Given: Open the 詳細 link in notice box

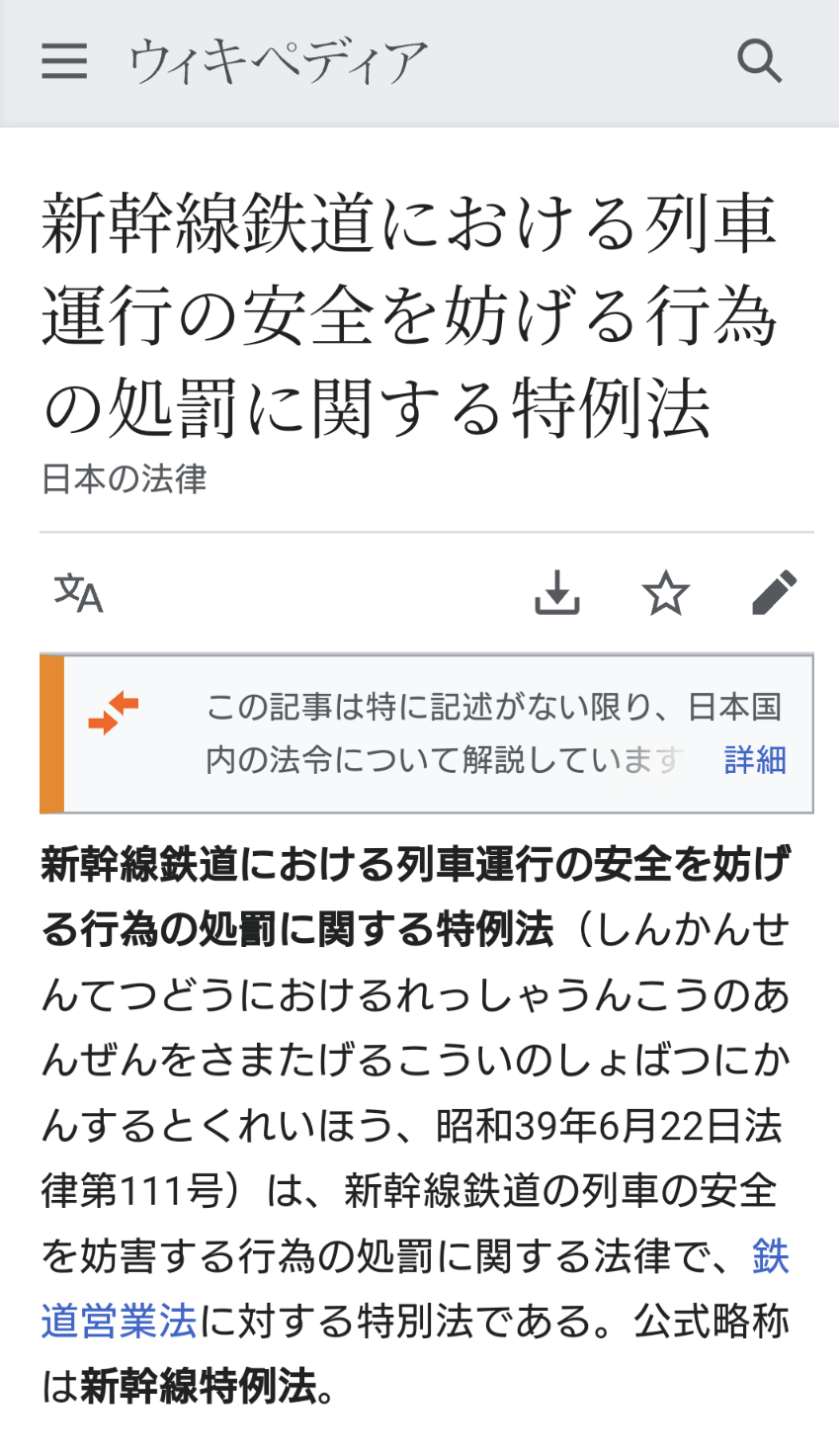Looking at the screenshot, I should [x=755, y=759].
